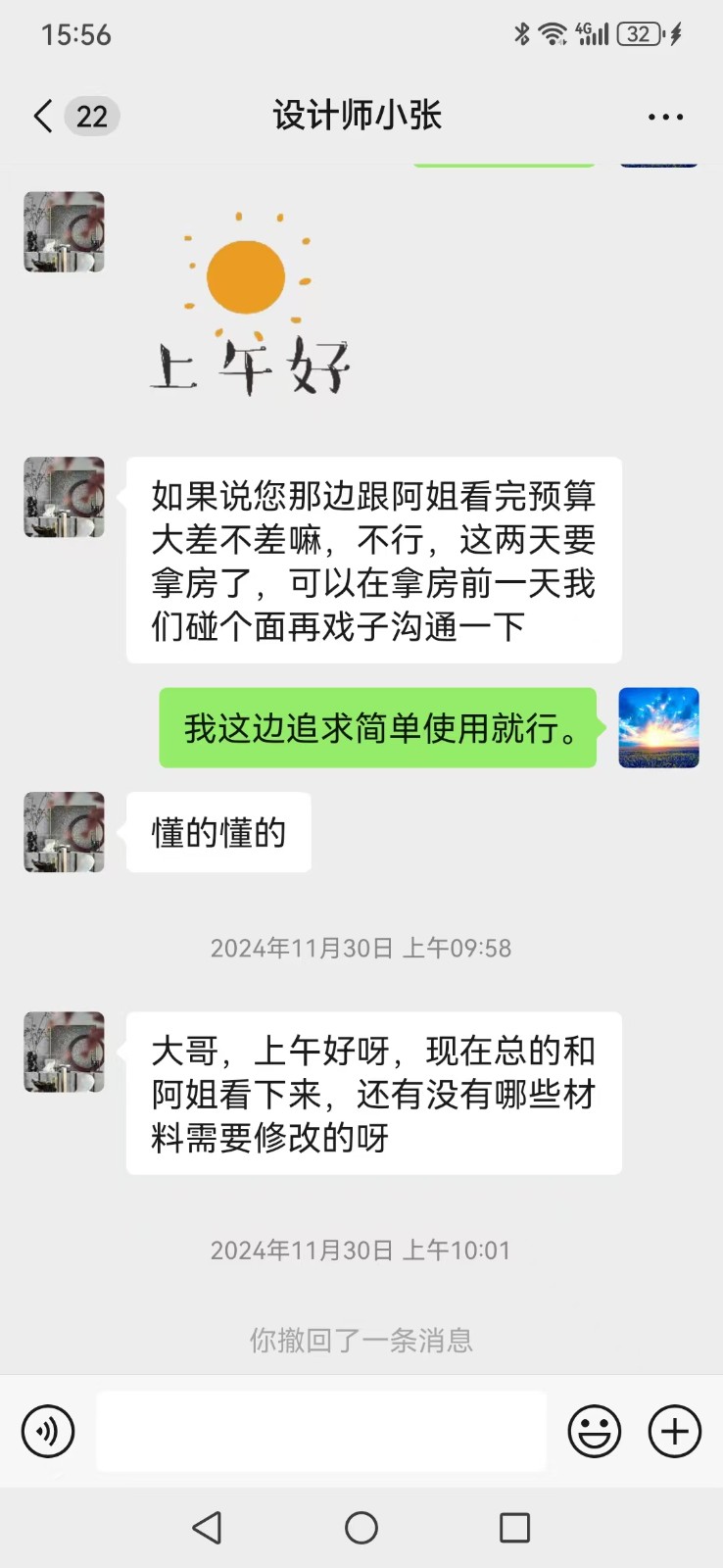This screenshot has width=723, height=1568.
Task: Tap the system home button
Action: pyautogui.click(x=361, y=1527)
